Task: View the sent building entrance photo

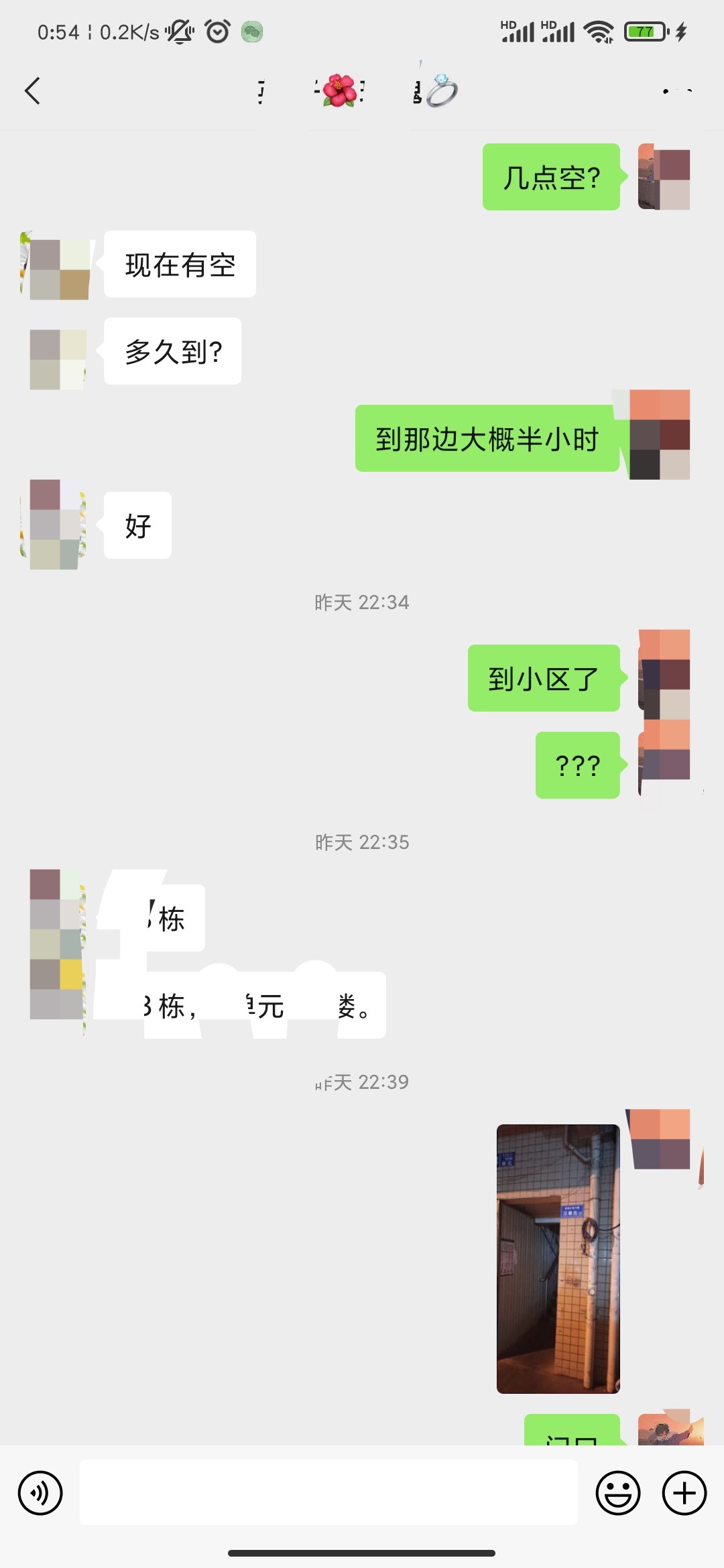Action: tap(558, 1259)
